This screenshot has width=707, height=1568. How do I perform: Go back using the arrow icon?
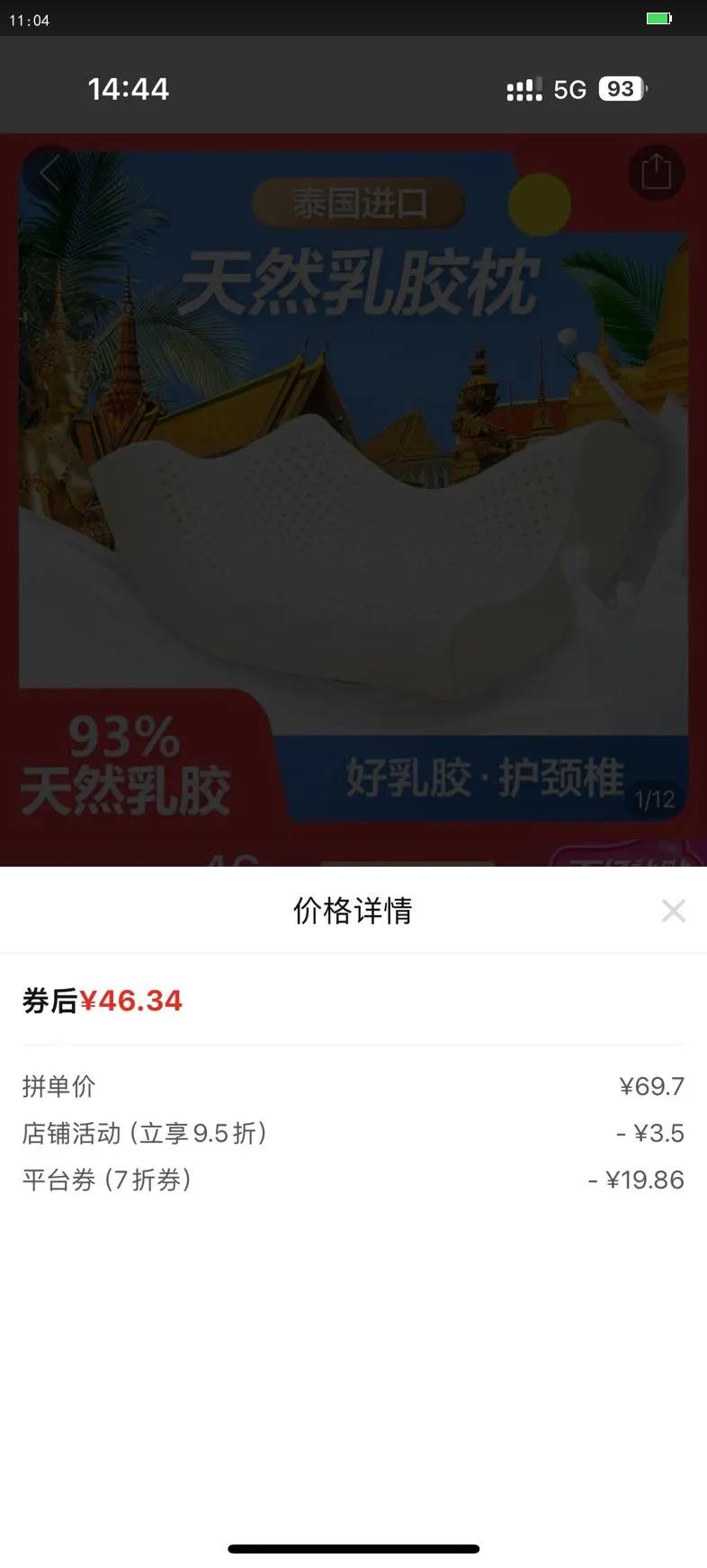coord(49,174)
